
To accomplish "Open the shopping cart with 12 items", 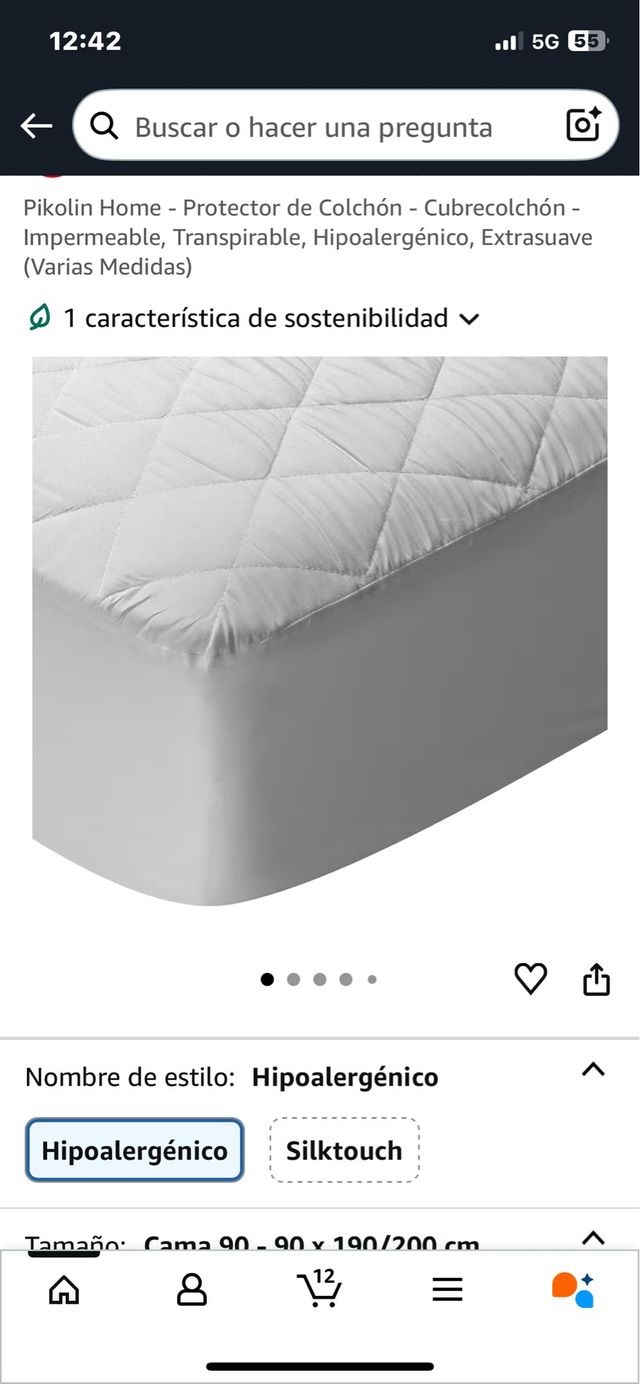I will pos(320,1288).
